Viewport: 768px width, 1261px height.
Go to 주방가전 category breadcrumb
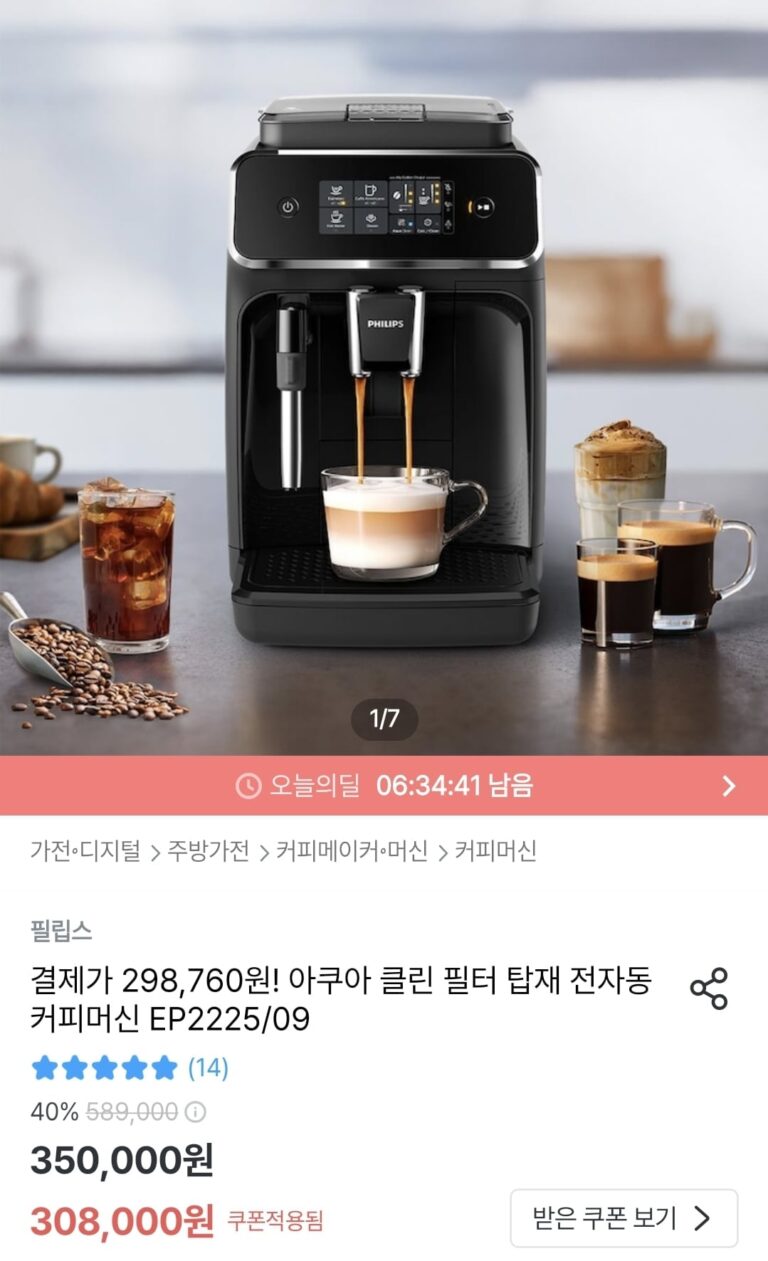point(207,852)
